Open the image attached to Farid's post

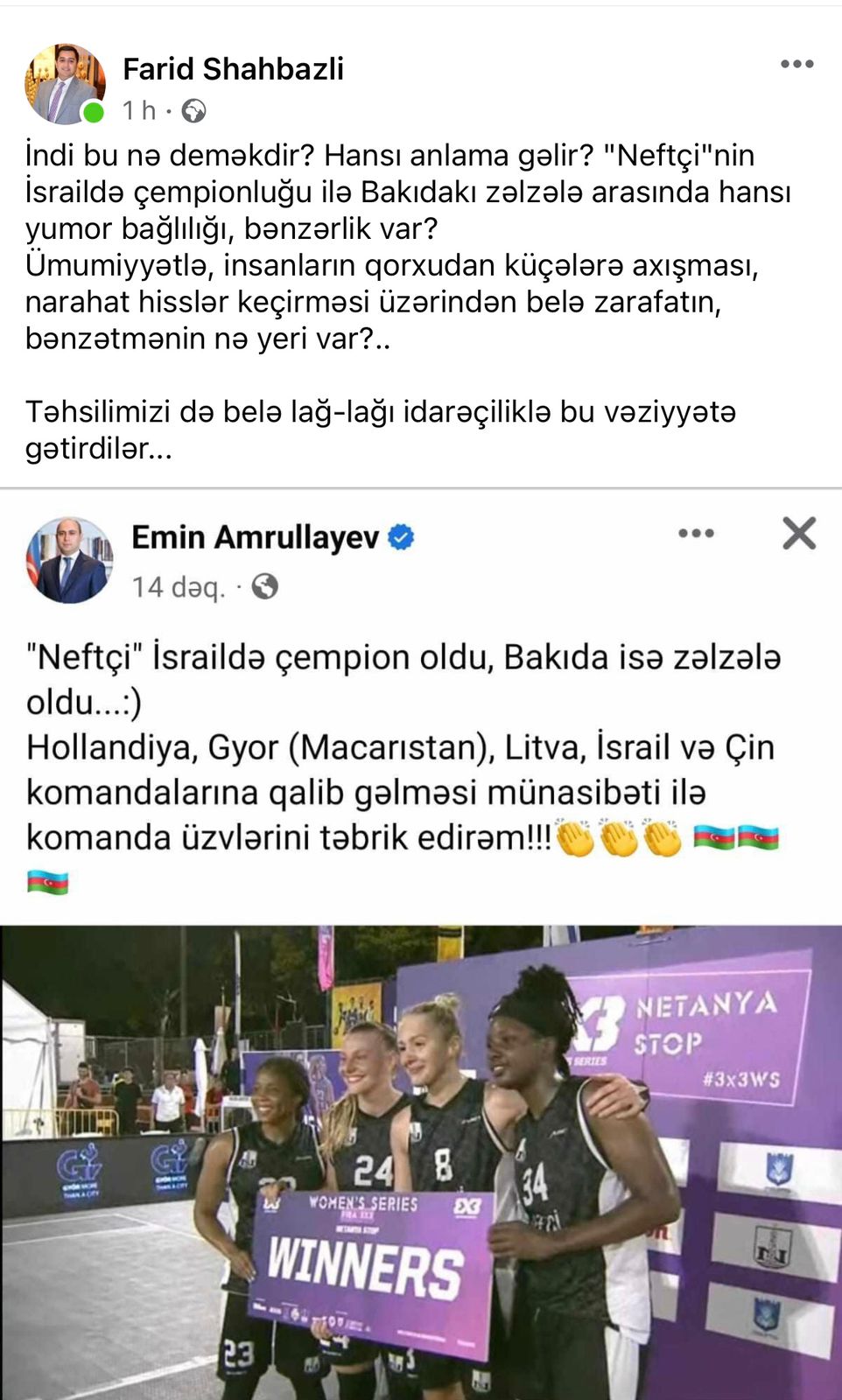(421, 945)
